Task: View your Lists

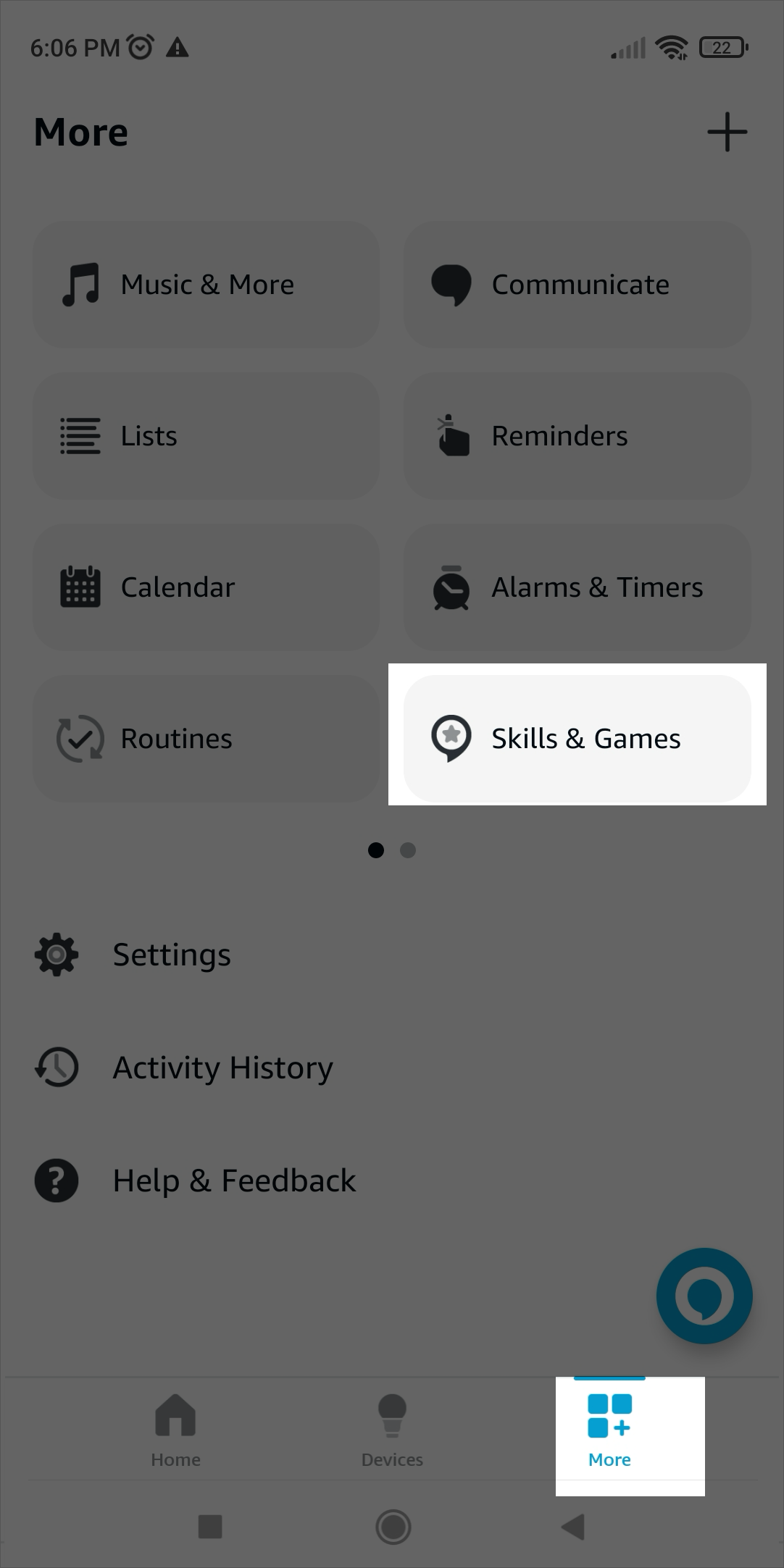Action: (206, 436)
